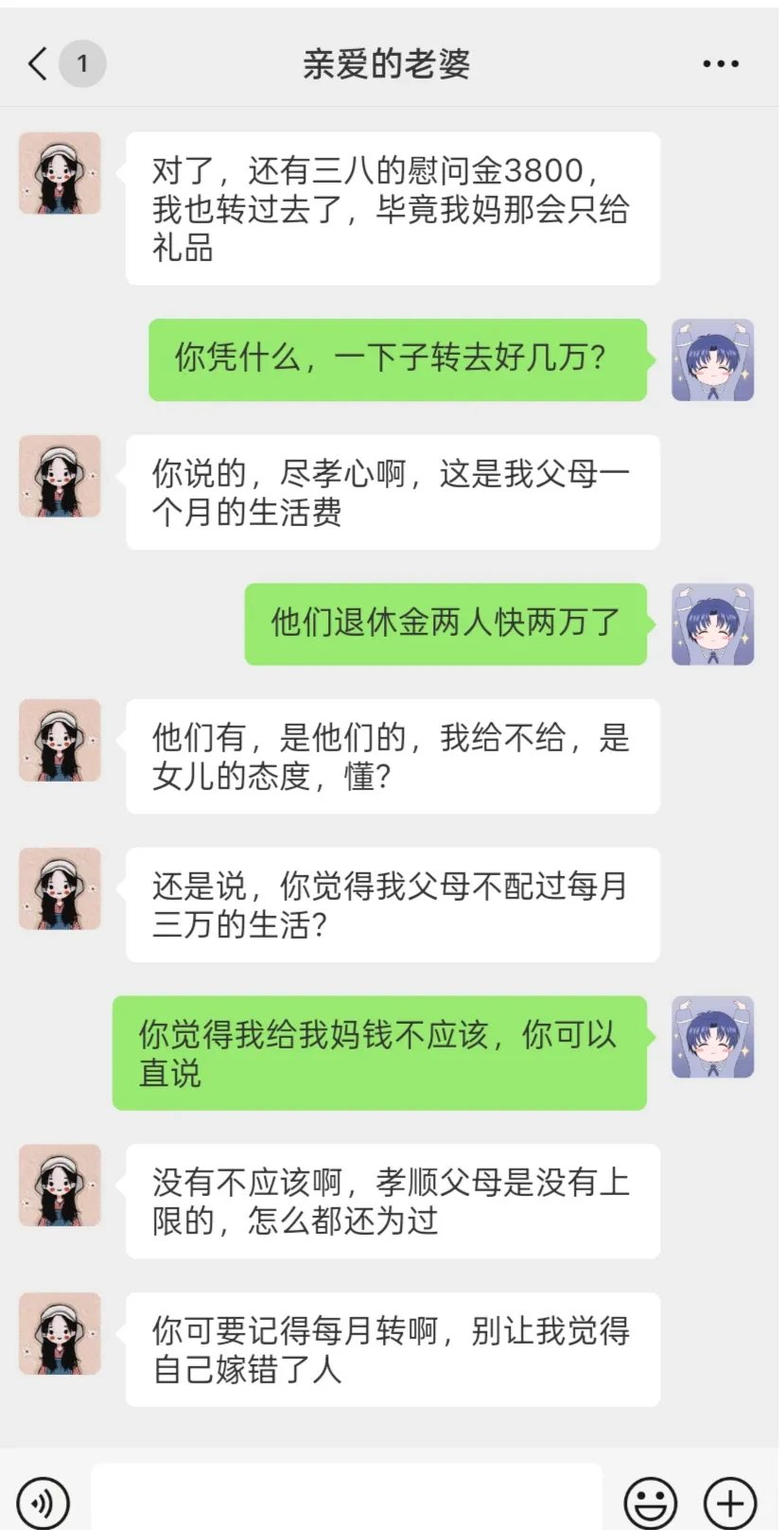Open my avatar beside 你凭什么 message
Screen dimensions: 784x1530
point(712,360)
